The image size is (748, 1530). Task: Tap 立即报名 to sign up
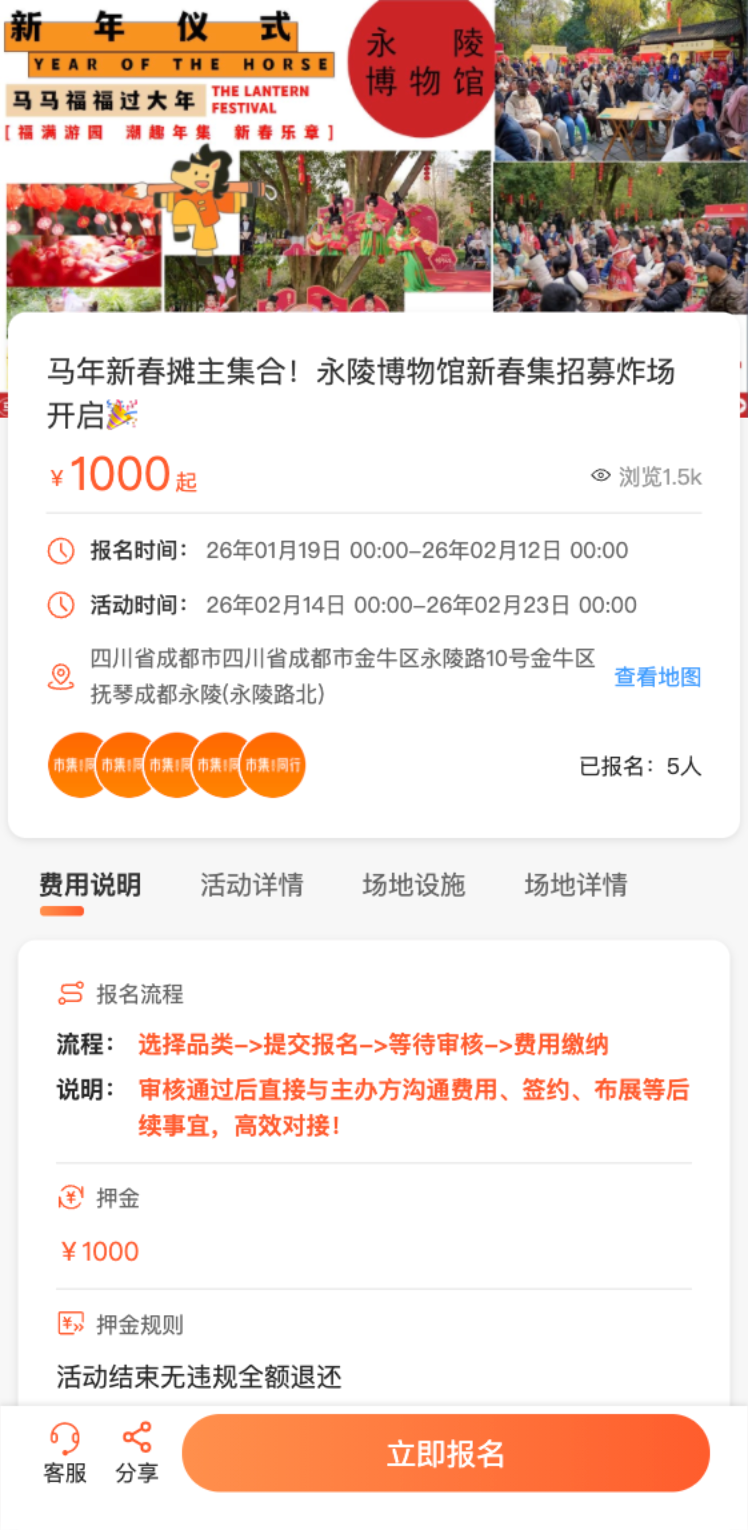coord(446,1453)
